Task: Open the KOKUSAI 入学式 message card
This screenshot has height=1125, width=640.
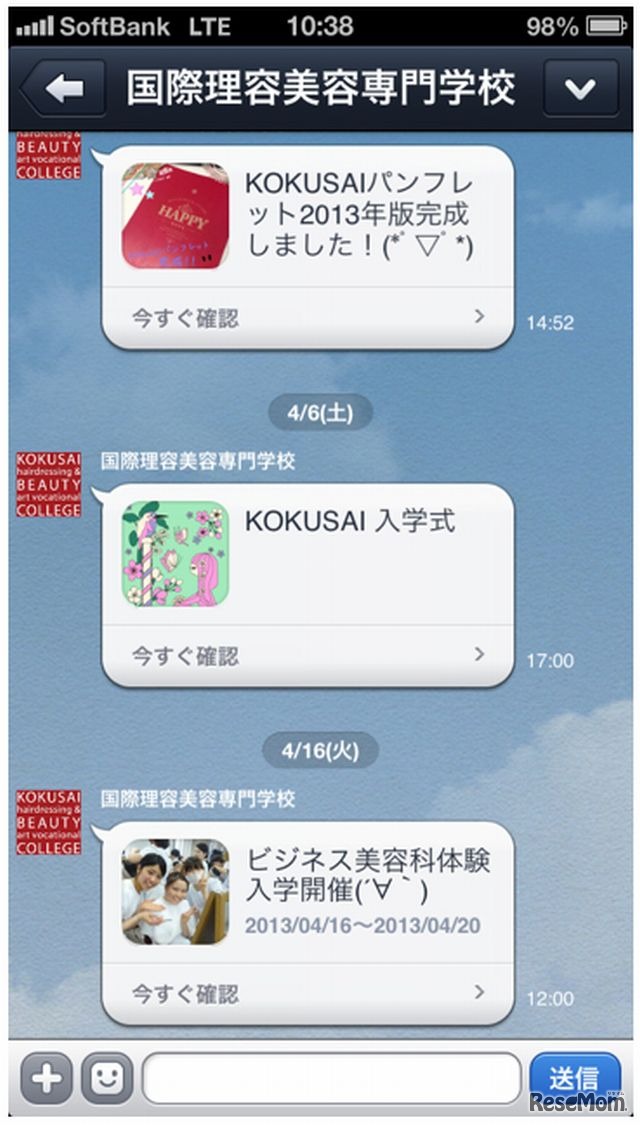Action: click(x=308, y=554)
